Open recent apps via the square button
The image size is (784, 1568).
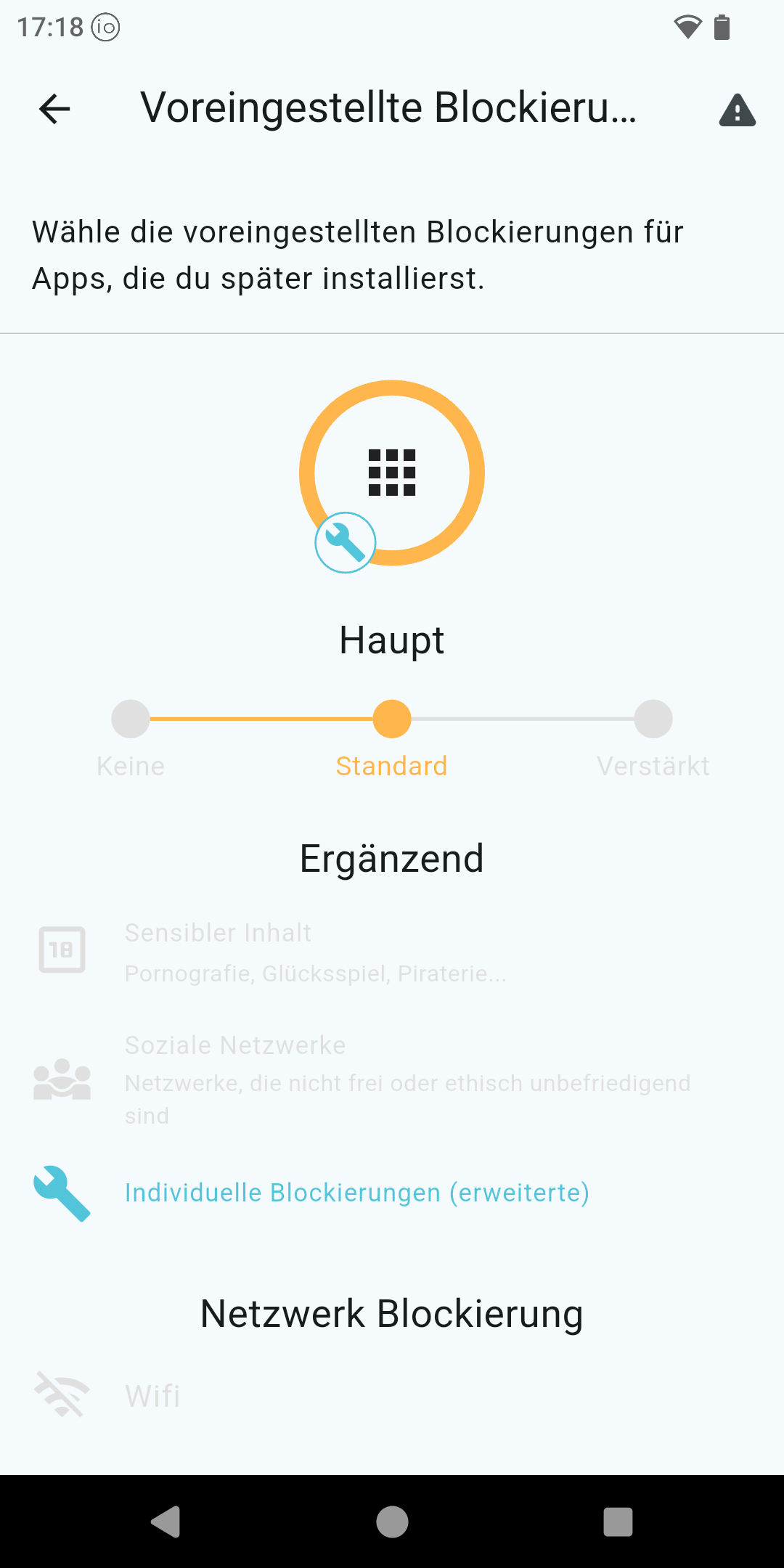(618, 1522)
